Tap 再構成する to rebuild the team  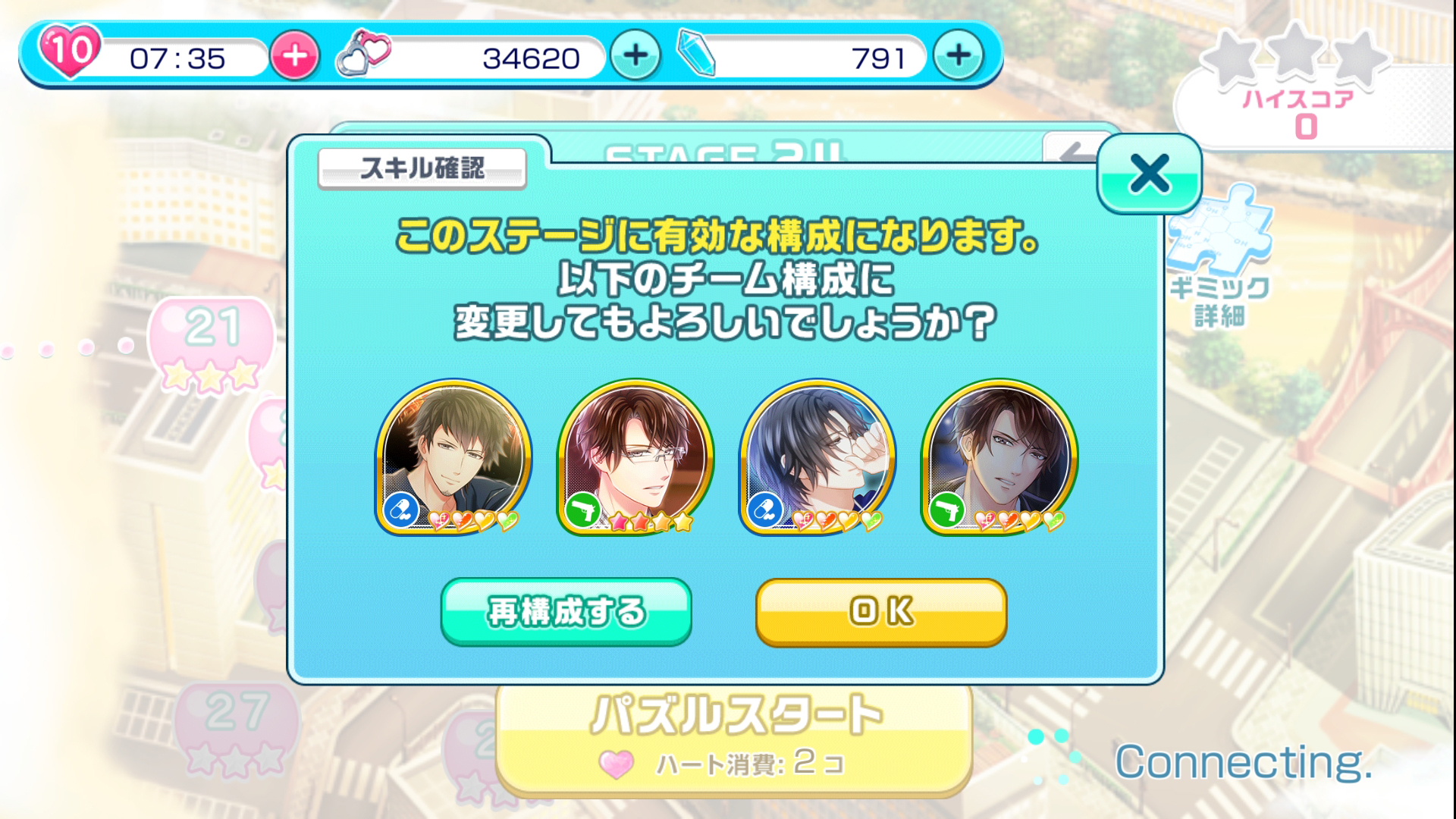566,611
